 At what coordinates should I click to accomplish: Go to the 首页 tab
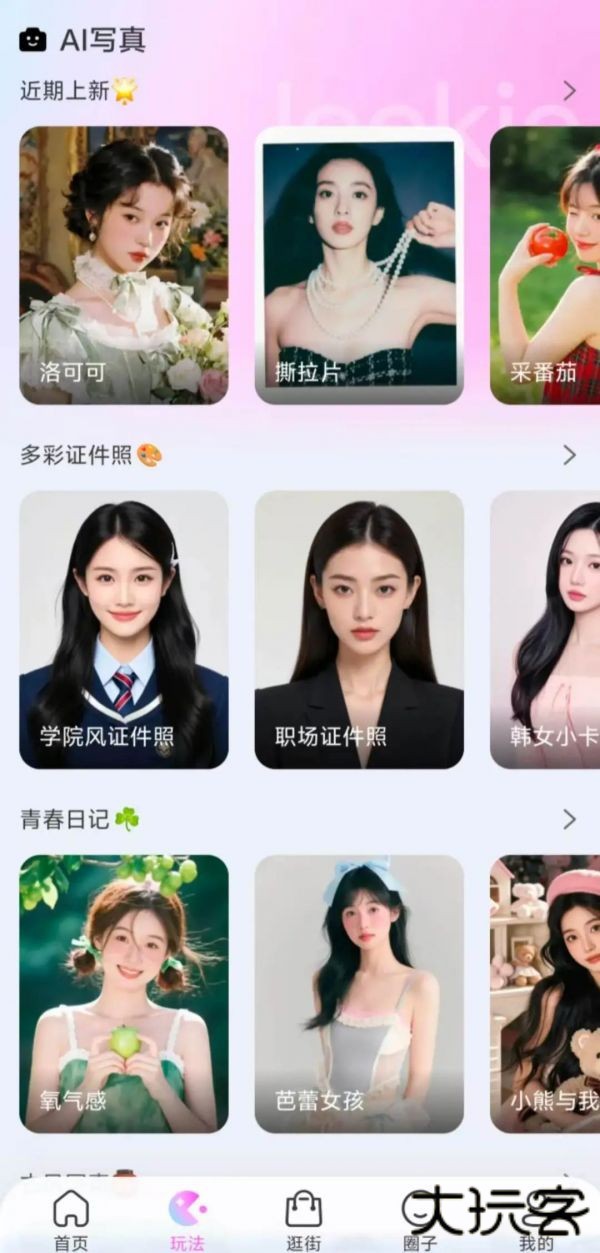click(x=70, y=1220)
